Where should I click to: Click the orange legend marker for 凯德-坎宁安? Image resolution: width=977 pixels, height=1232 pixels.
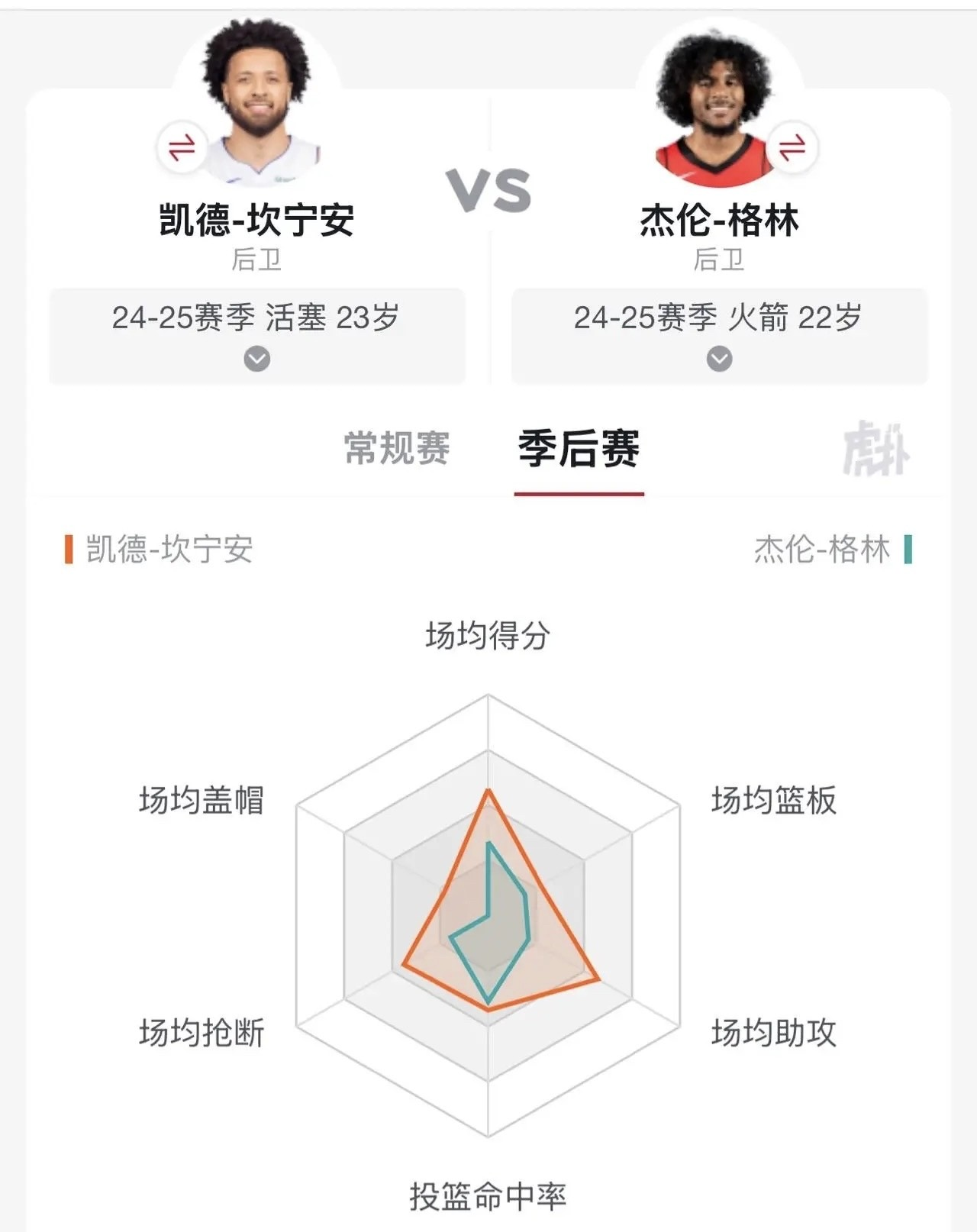coord(69,548)
